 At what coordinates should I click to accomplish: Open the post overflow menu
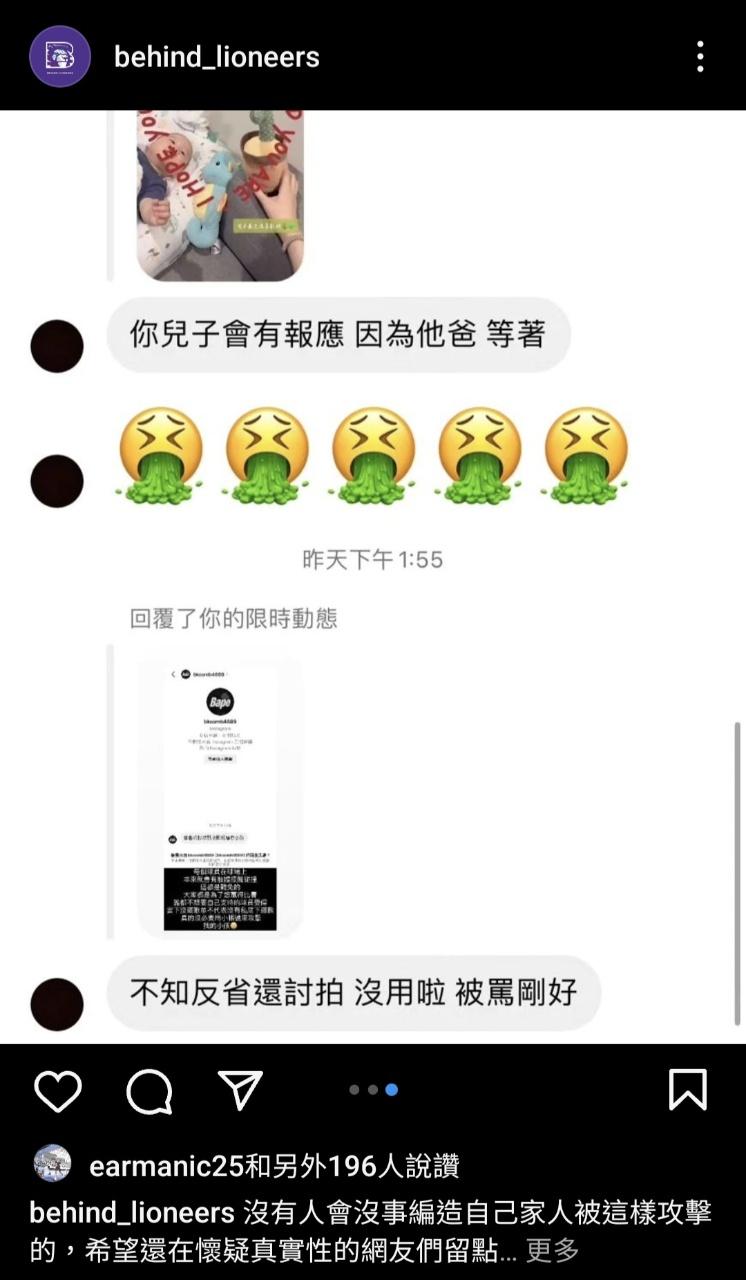click(x=700, y=57)
